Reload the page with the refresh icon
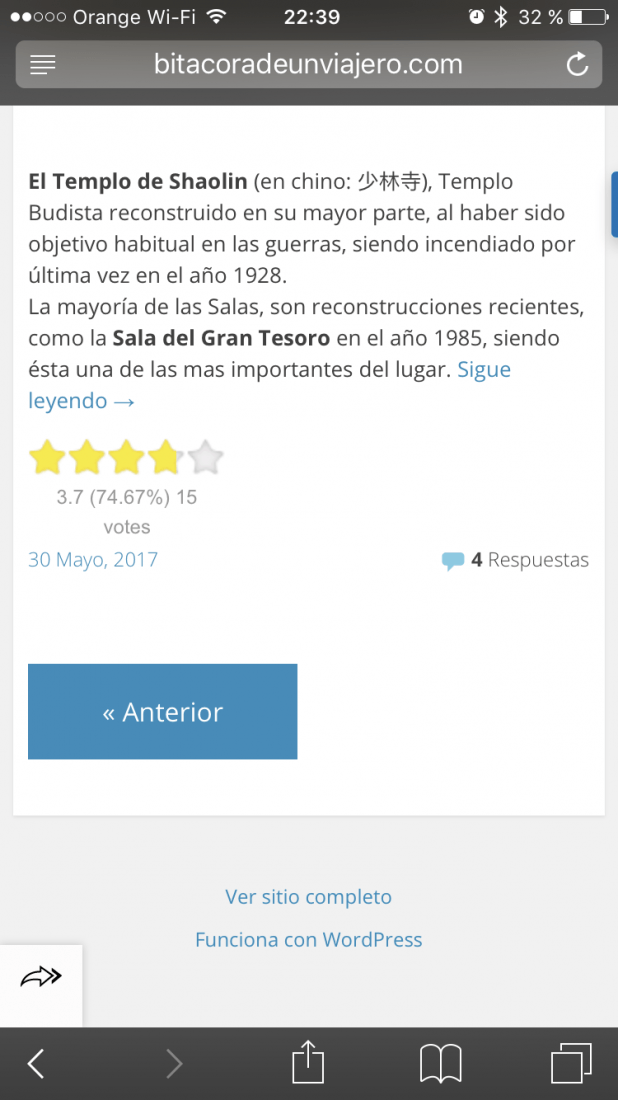 577,65
